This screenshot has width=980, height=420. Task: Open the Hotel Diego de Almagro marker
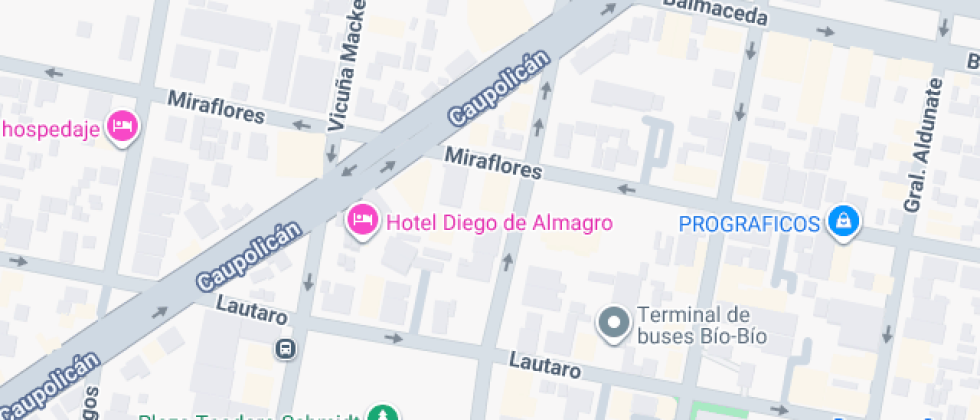[361, 221]
